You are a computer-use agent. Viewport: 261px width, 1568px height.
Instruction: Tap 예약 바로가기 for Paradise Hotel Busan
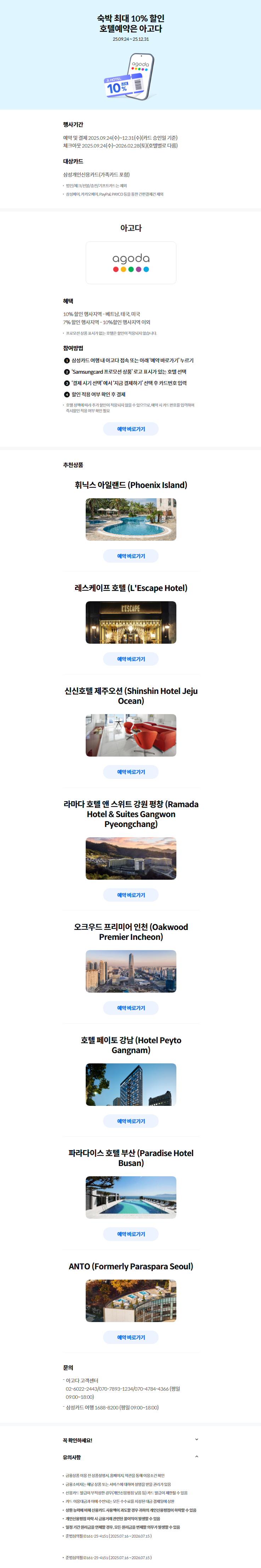click(x=130, y=1234)
